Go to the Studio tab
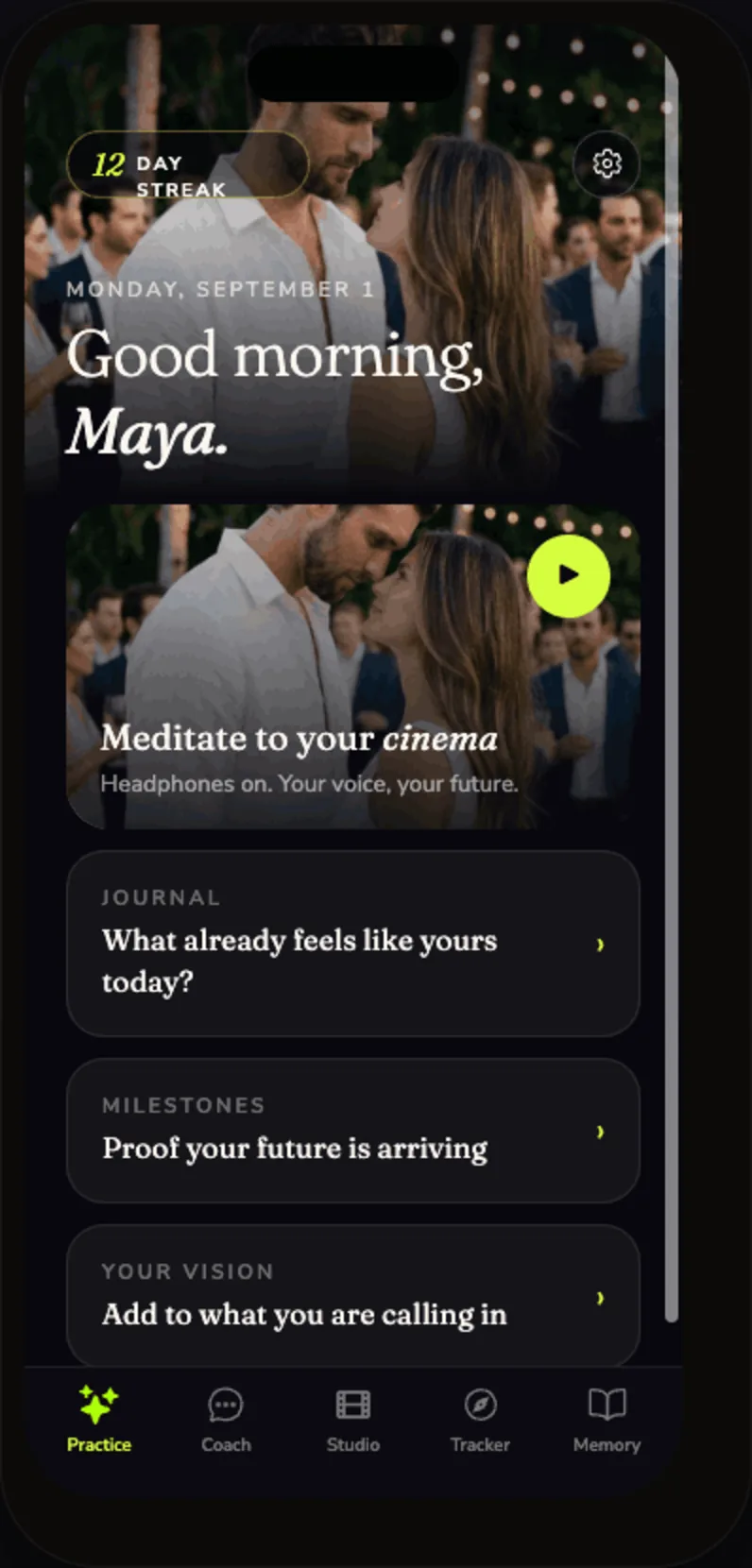 pos(353,1419)
